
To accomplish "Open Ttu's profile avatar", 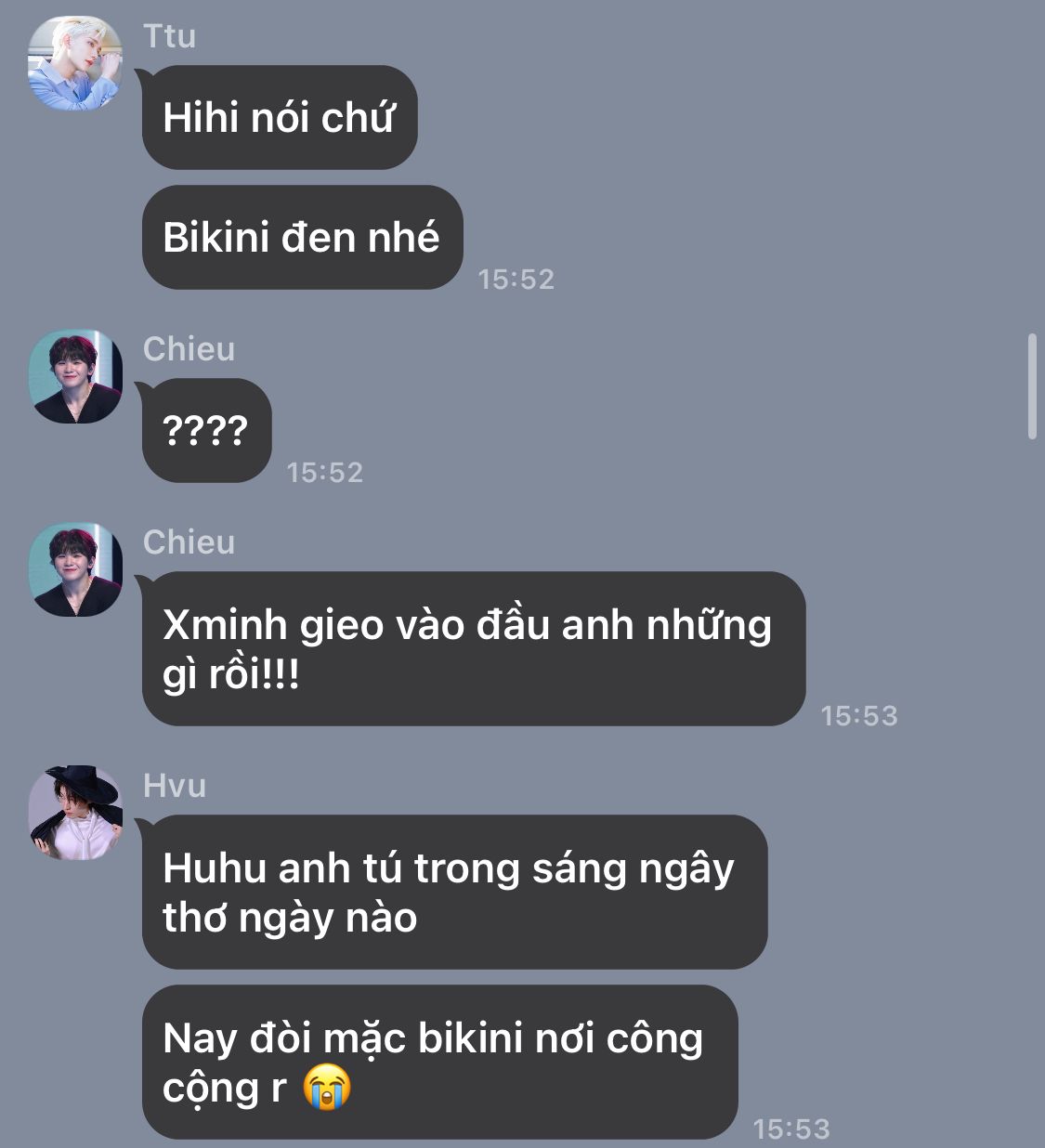I will tap(75, 63).
